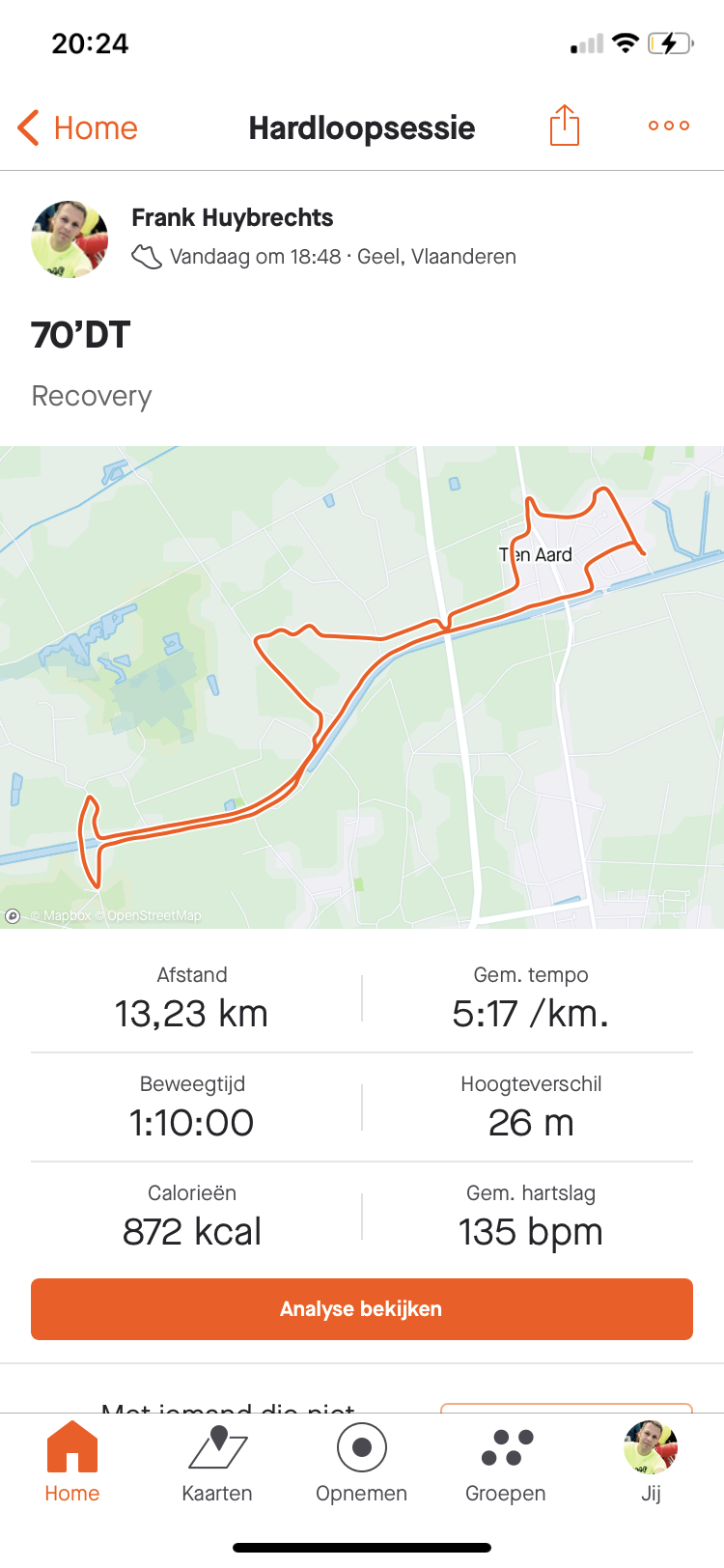Open the route map
This screenshot has width=724, height=1568.
[362, 686]
